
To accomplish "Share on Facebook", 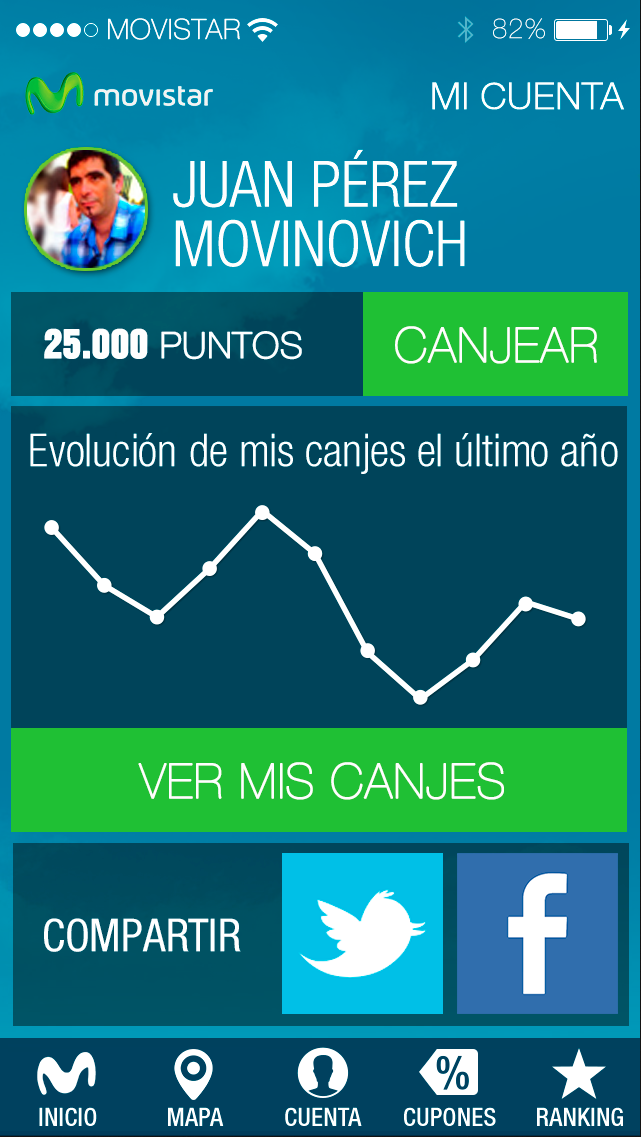I will coord(537,933).
